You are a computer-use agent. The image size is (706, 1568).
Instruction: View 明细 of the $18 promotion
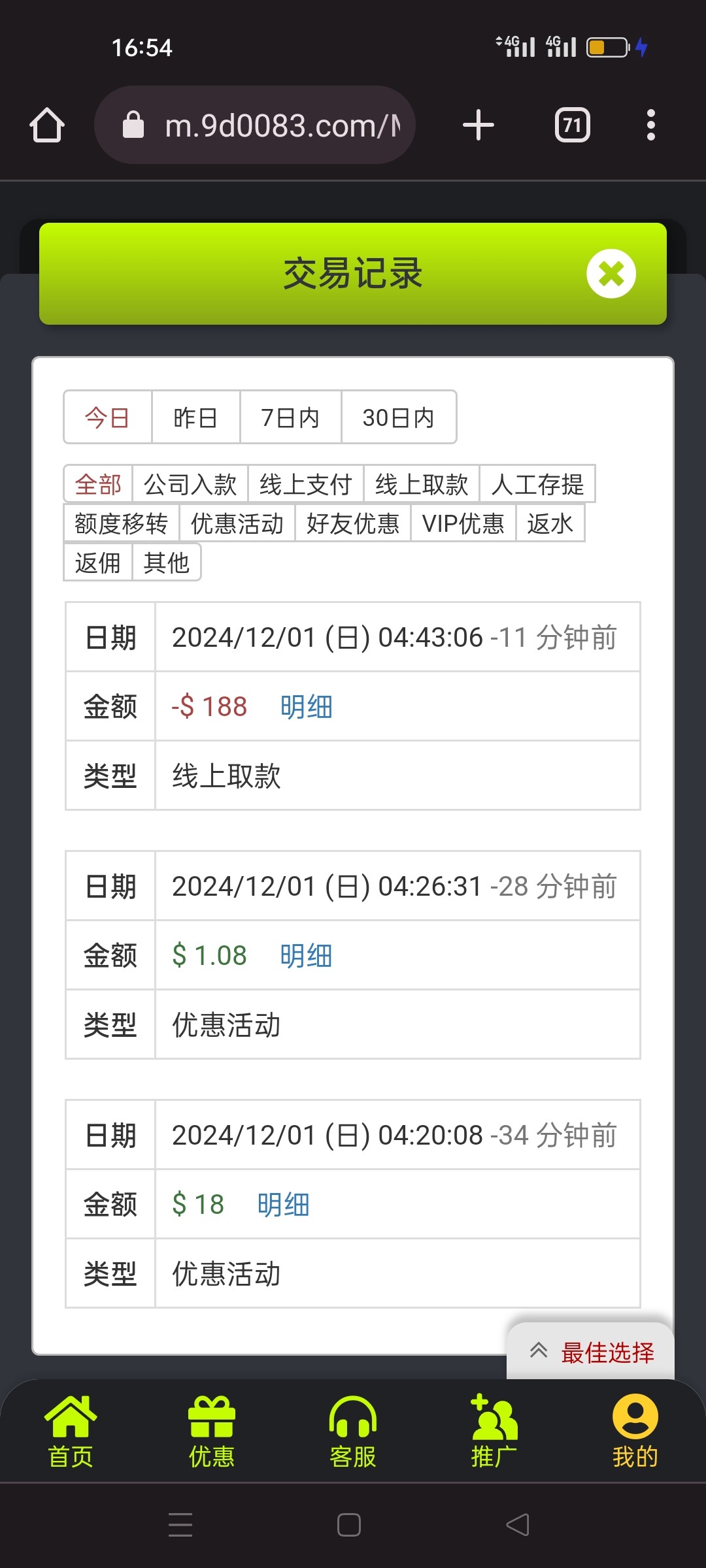point(283,1205)
